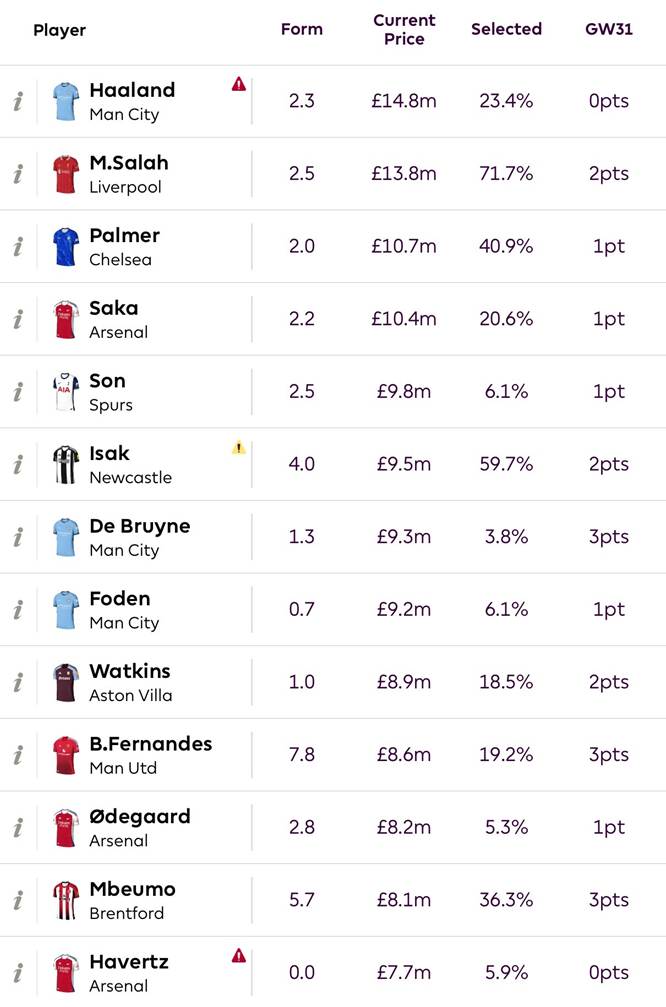This screenshot has width=666, height=1007.
Task: Show info for Isak
Action: pyautogui.click(x=18, y=464)
